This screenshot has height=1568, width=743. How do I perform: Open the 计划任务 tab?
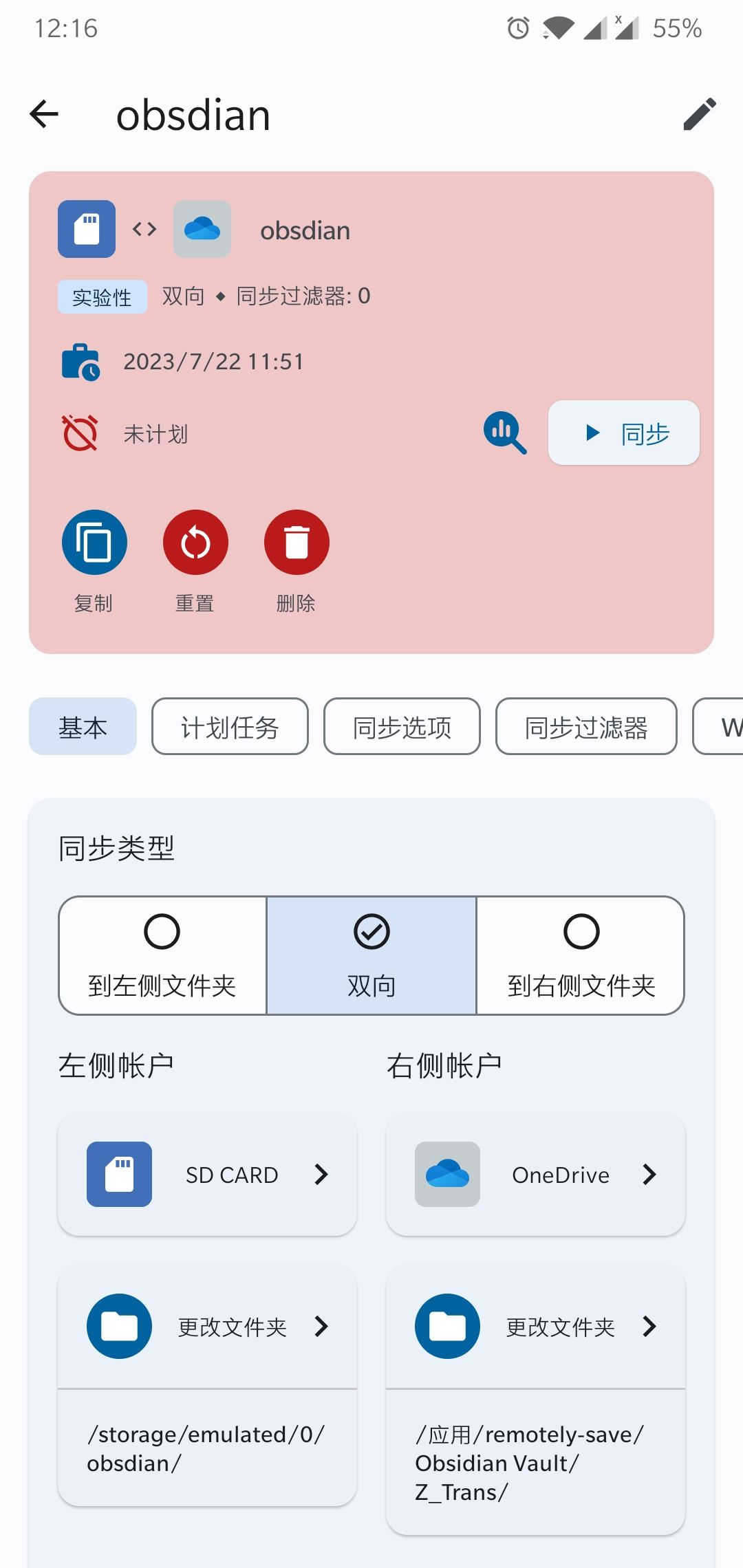click(230, 727)
